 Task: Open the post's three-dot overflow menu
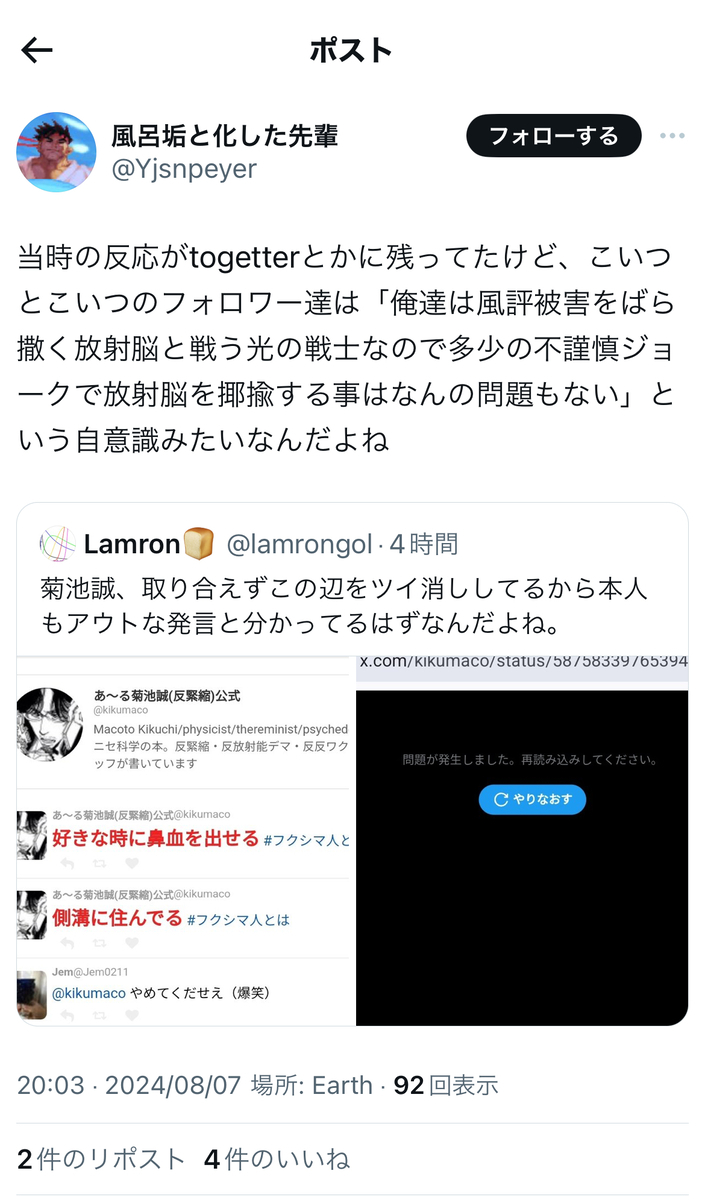pos(672,136)
